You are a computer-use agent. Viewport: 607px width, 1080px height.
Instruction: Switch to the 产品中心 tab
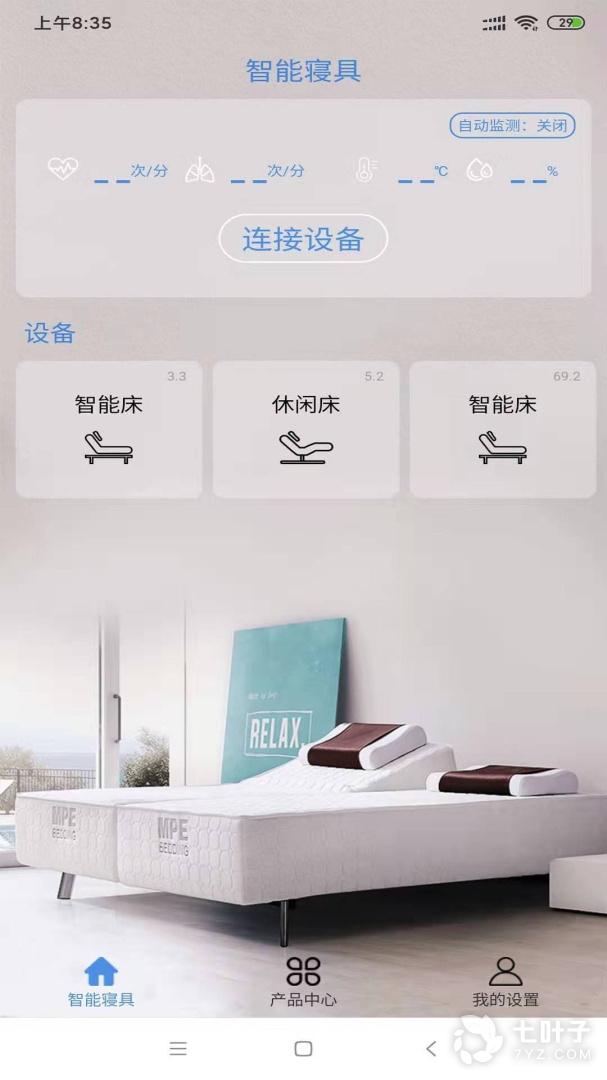(x=303, y=981)
